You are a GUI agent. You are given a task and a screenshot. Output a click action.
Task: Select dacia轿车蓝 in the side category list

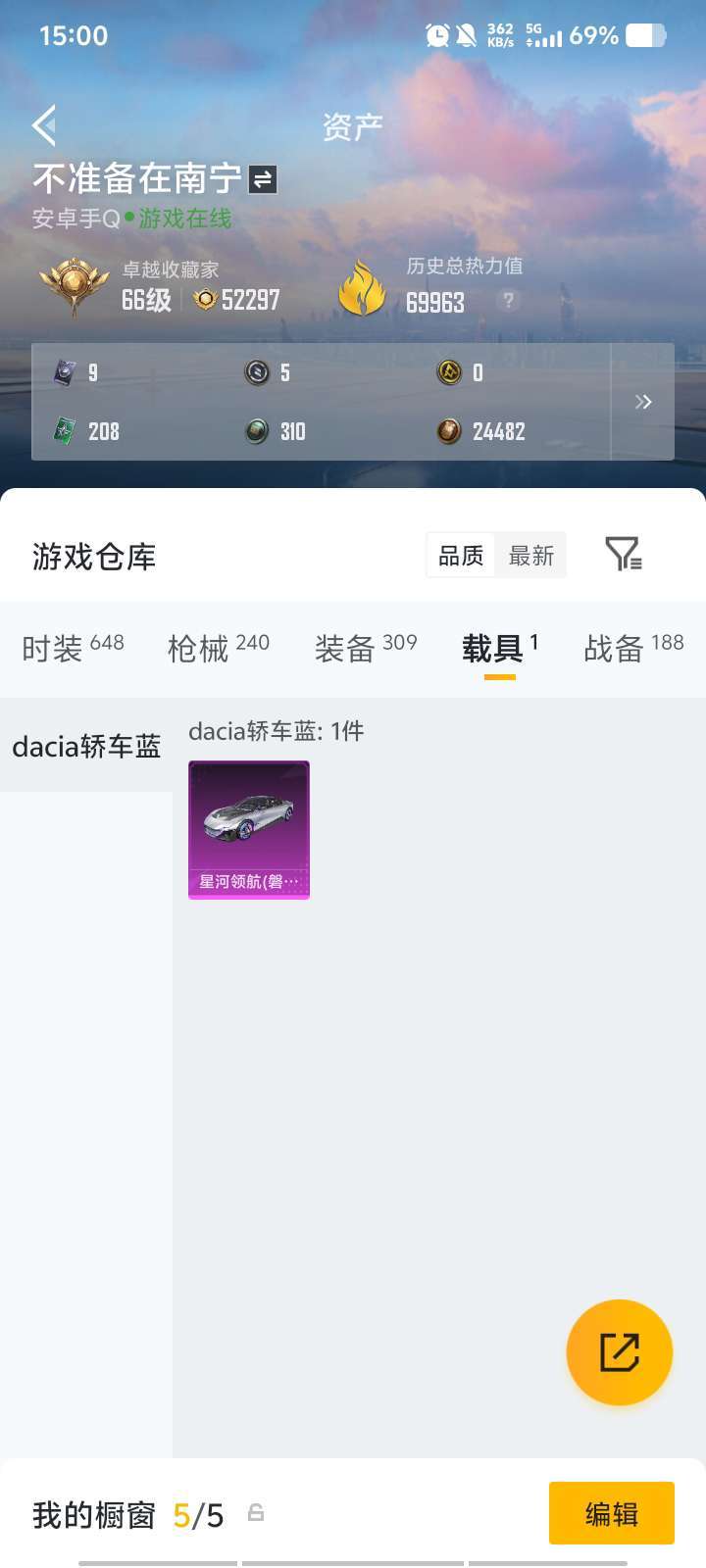(86, 747)
